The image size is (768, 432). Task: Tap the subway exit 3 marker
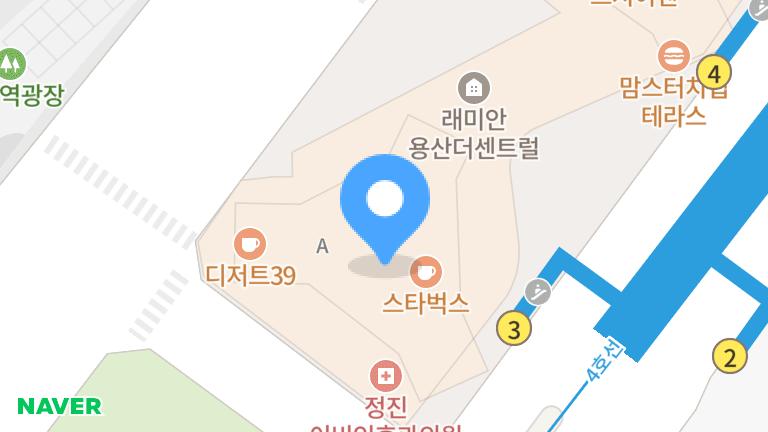coord(514,329)
